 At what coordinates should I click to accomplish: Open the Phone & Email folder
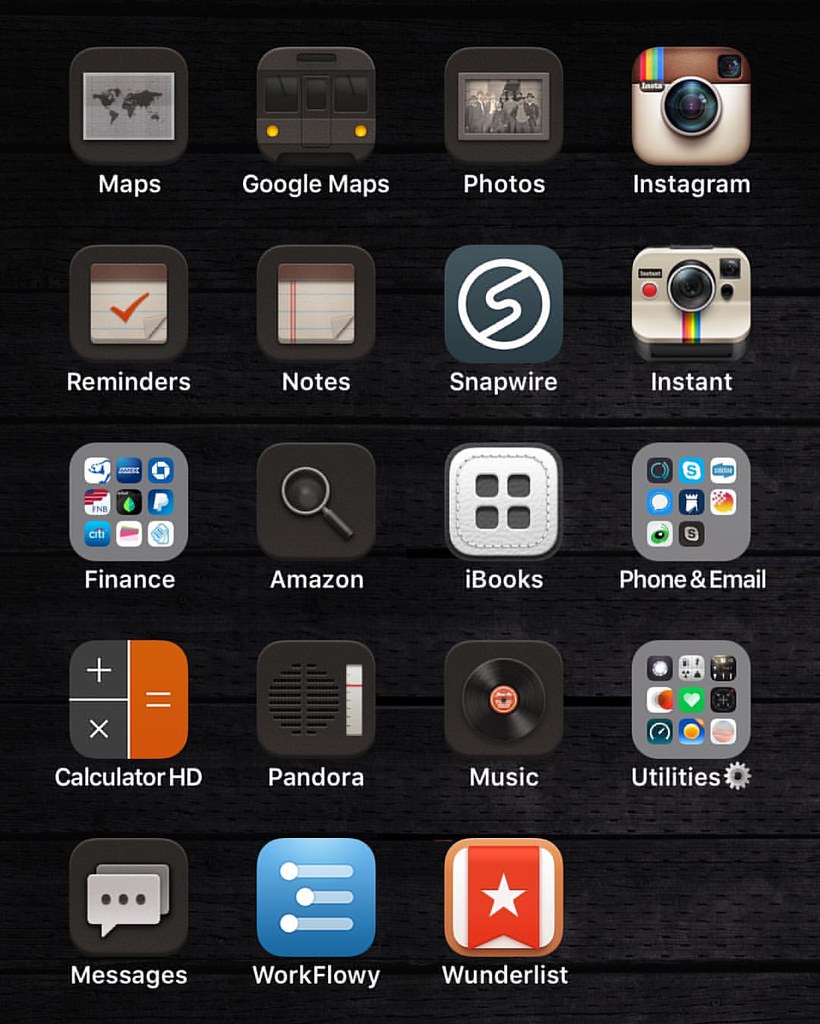(x=691, y=501)
